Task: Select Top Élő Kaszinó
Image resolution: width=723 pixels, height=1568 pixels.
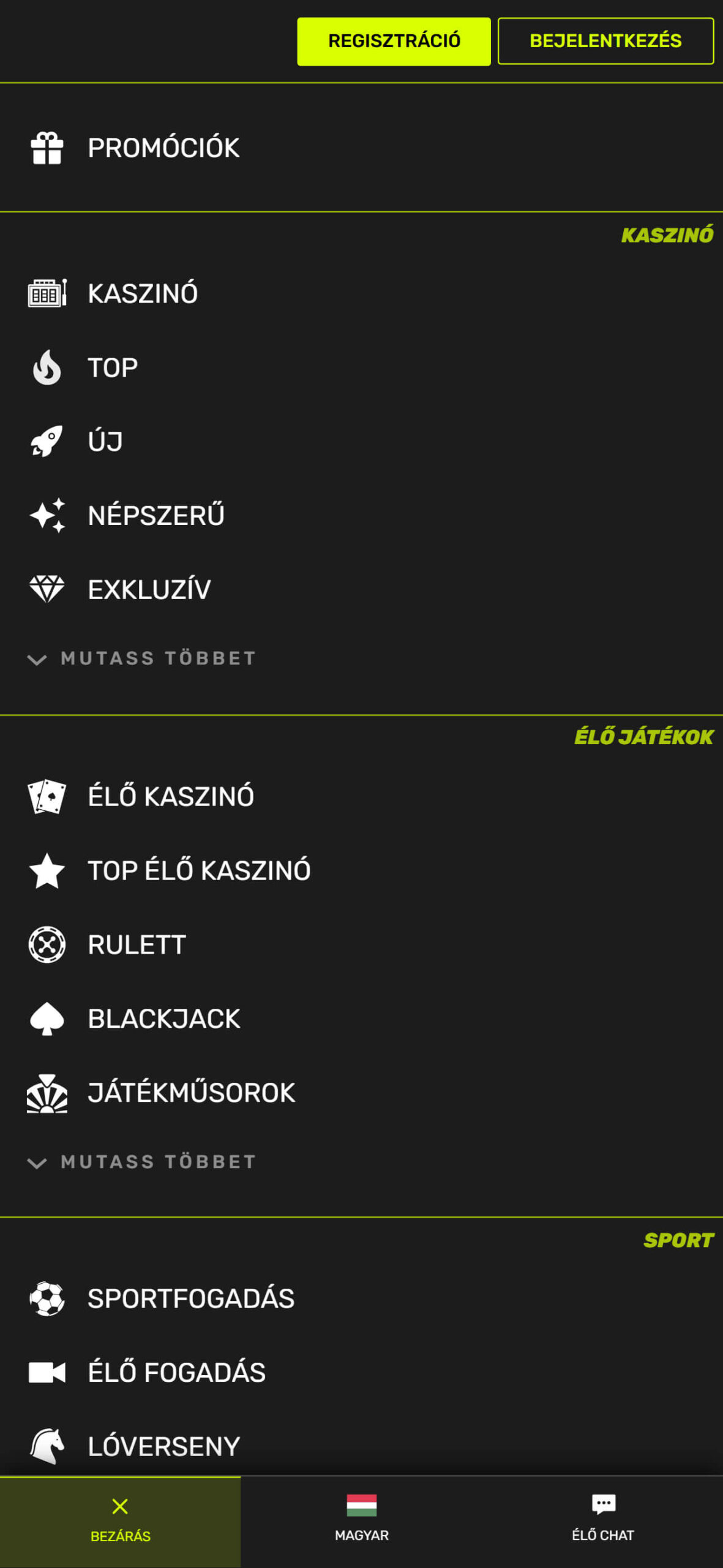Action: coord(199,870)
